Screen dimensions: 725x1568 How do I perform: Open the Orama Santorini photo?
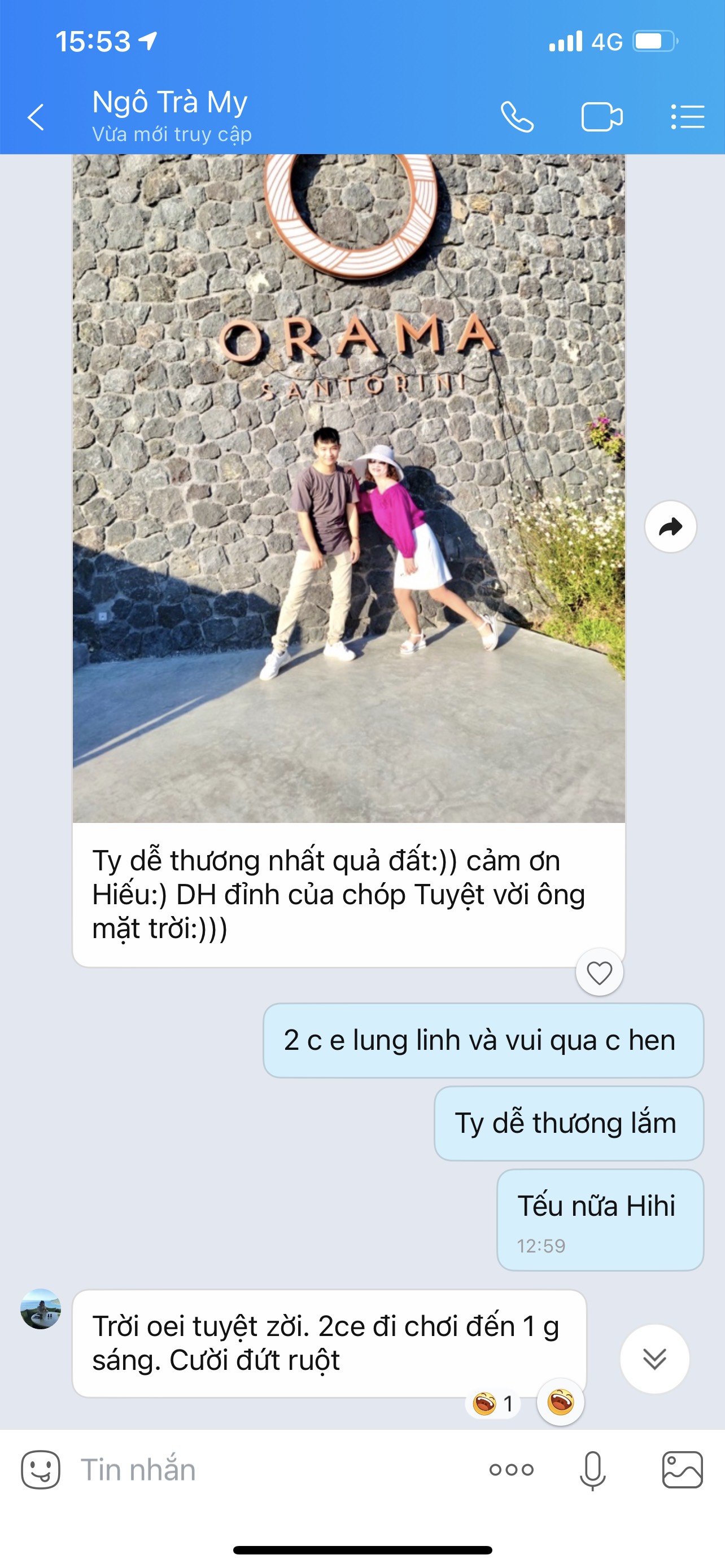point(349,488)
